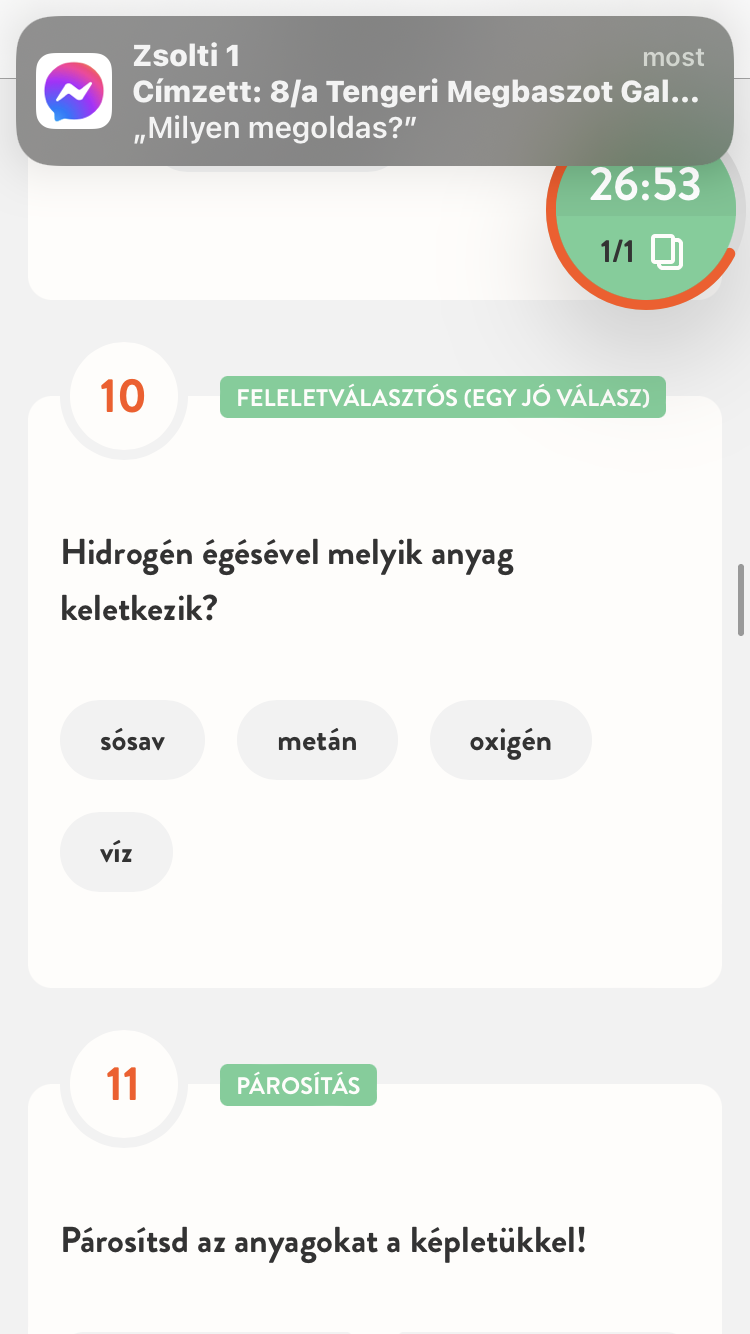Image resolution: width=750 pixels, height=1334 pixels.
Task: Choose metán as the answer
Action: click(317, 741)
